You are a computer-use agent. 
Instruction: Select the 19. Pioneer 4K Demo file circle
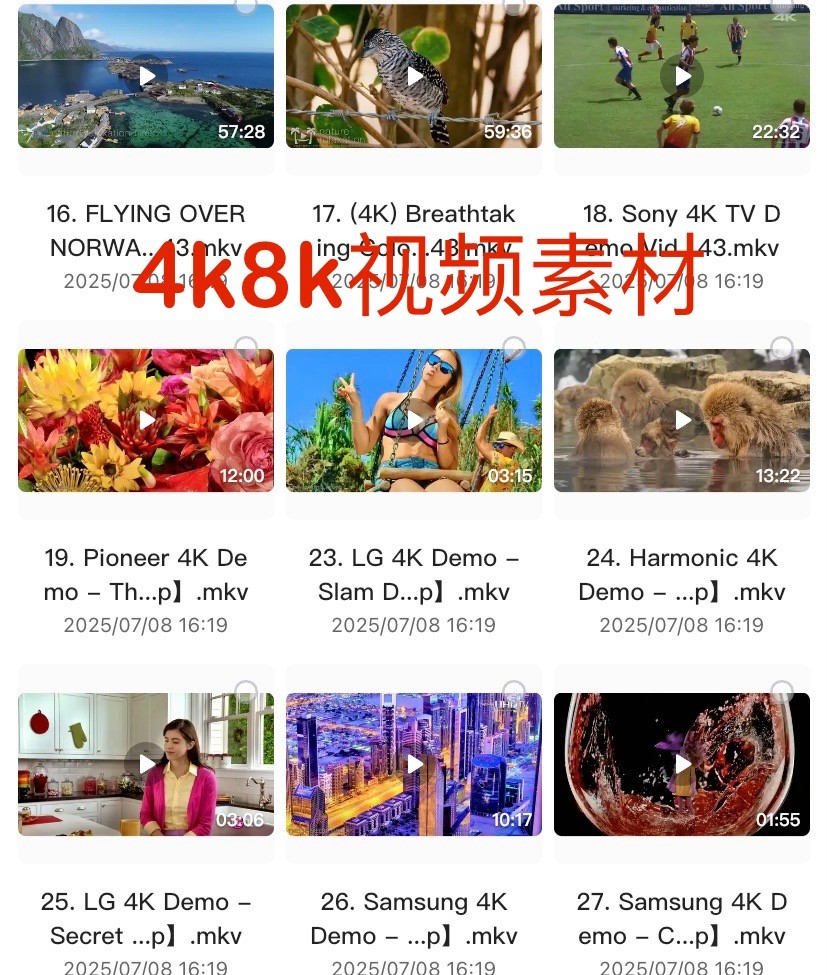(246, 348)
